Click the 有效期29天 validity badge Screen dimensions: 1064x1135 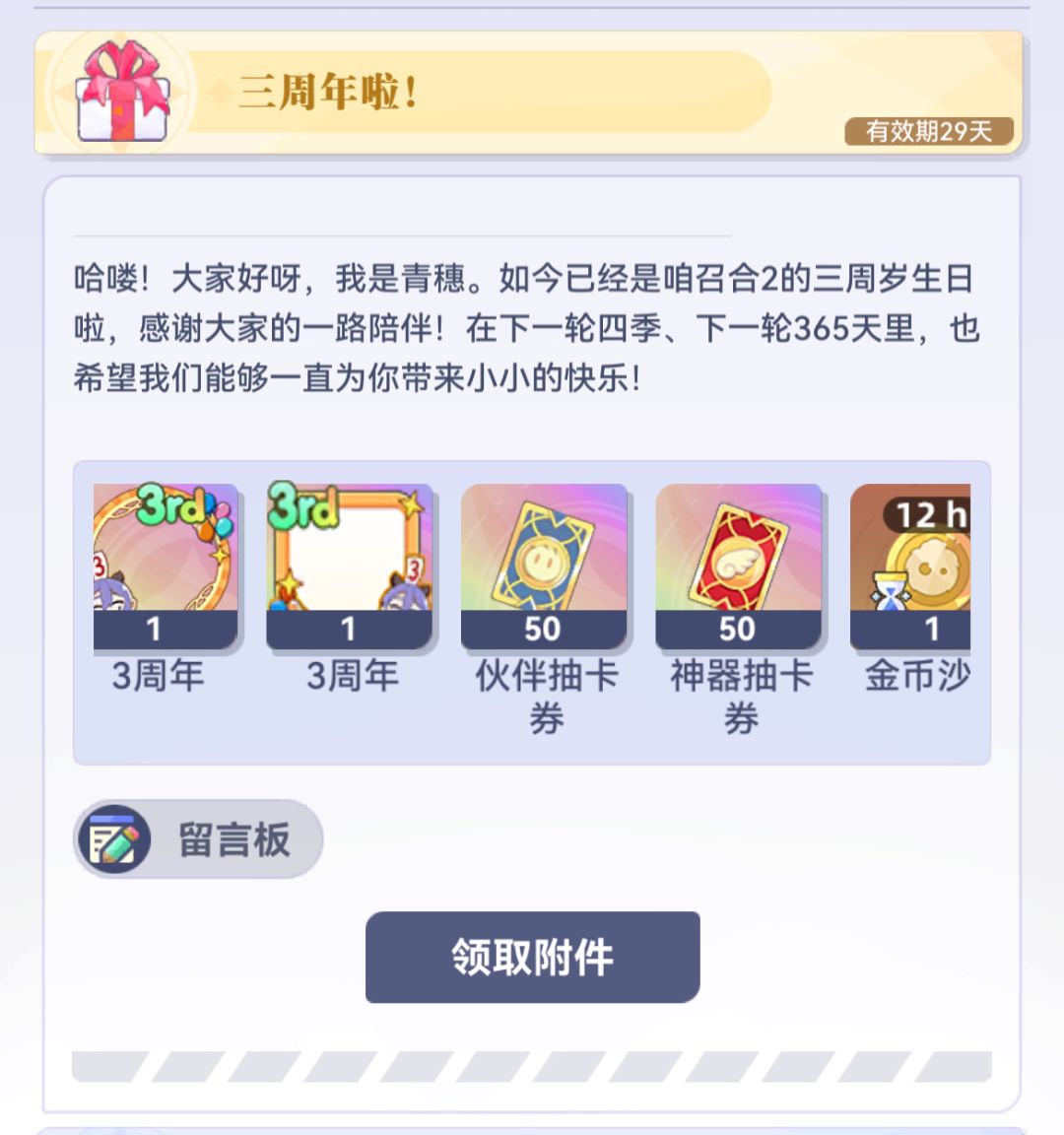tap(931, 131)
